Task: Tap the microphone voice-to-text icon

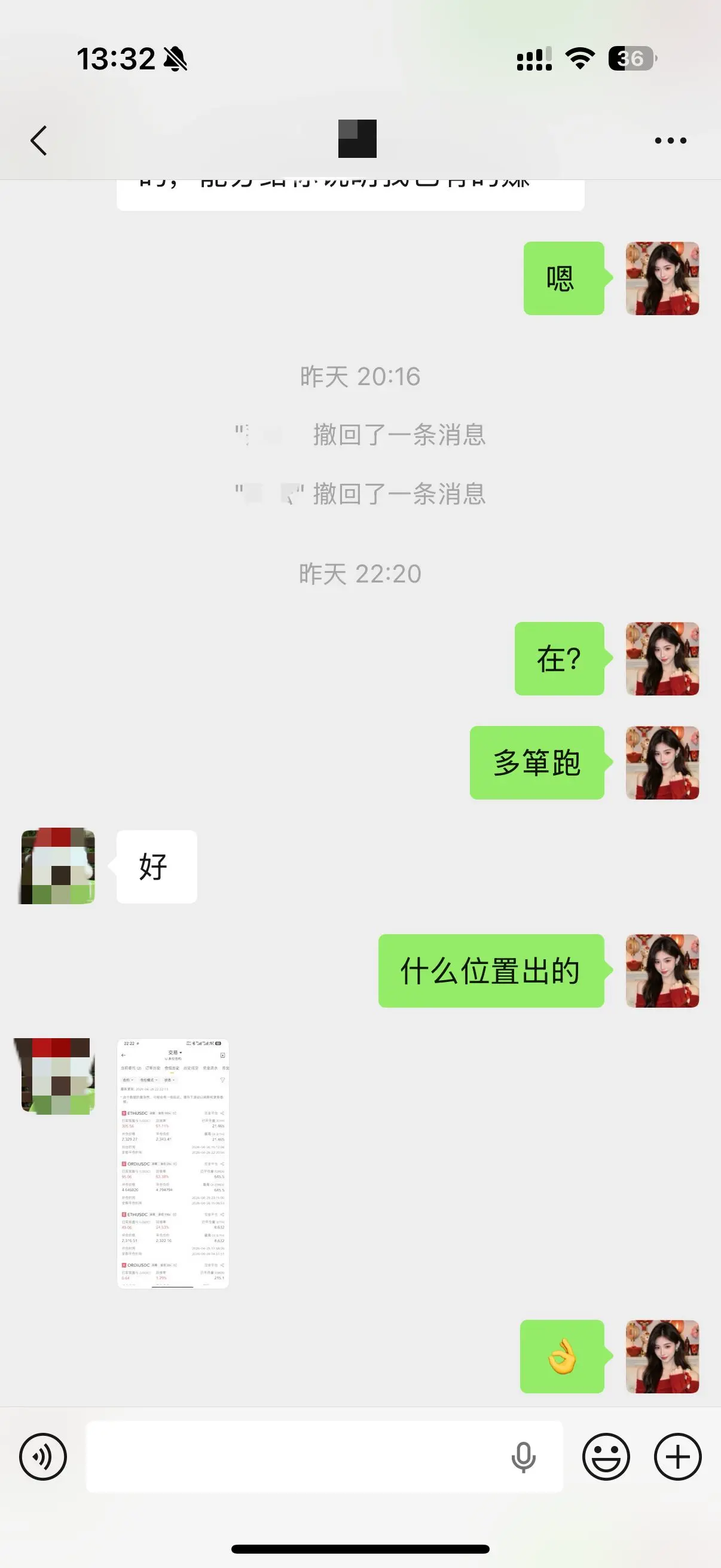Action: pyautogui.click(x=524, y=1456)
